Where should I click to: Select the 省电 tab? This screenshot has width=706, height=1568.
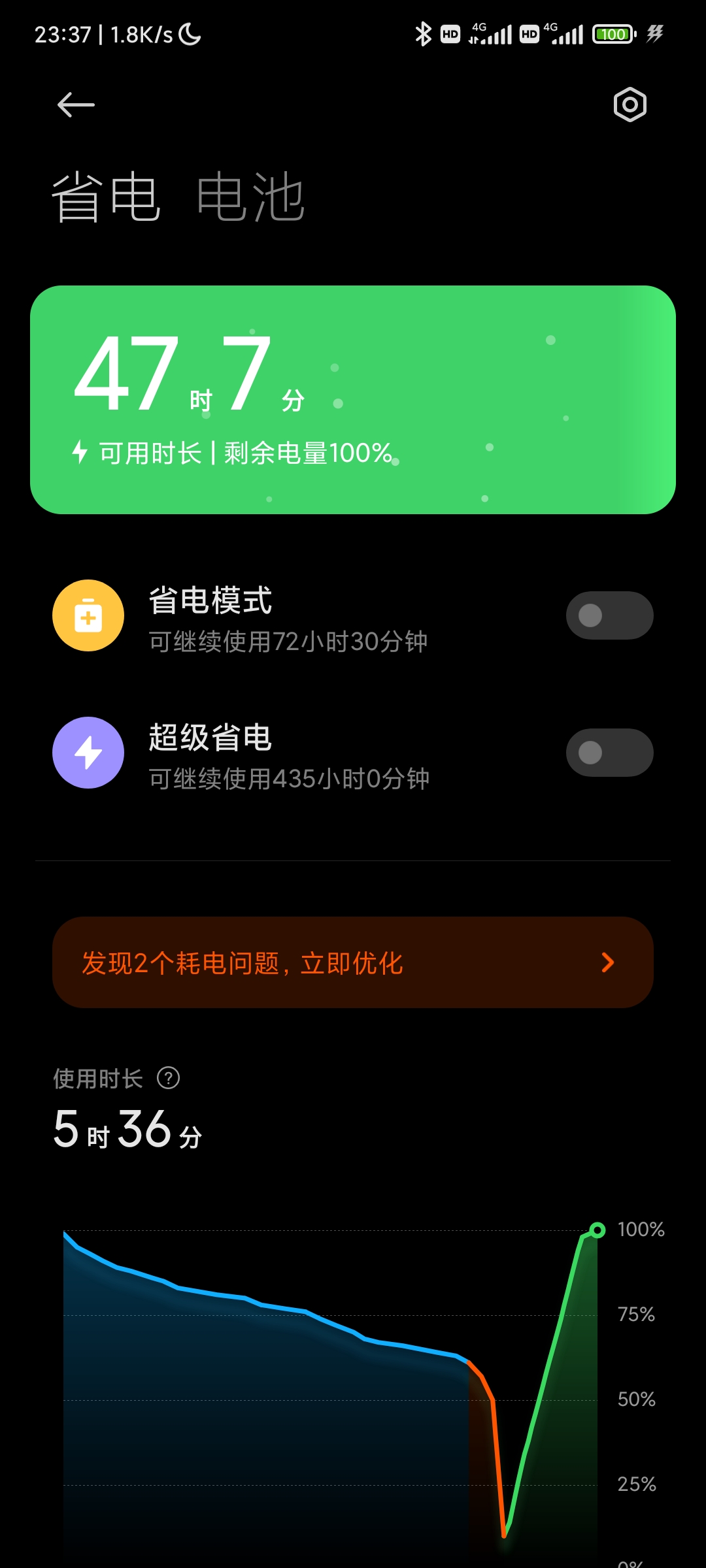106,197
